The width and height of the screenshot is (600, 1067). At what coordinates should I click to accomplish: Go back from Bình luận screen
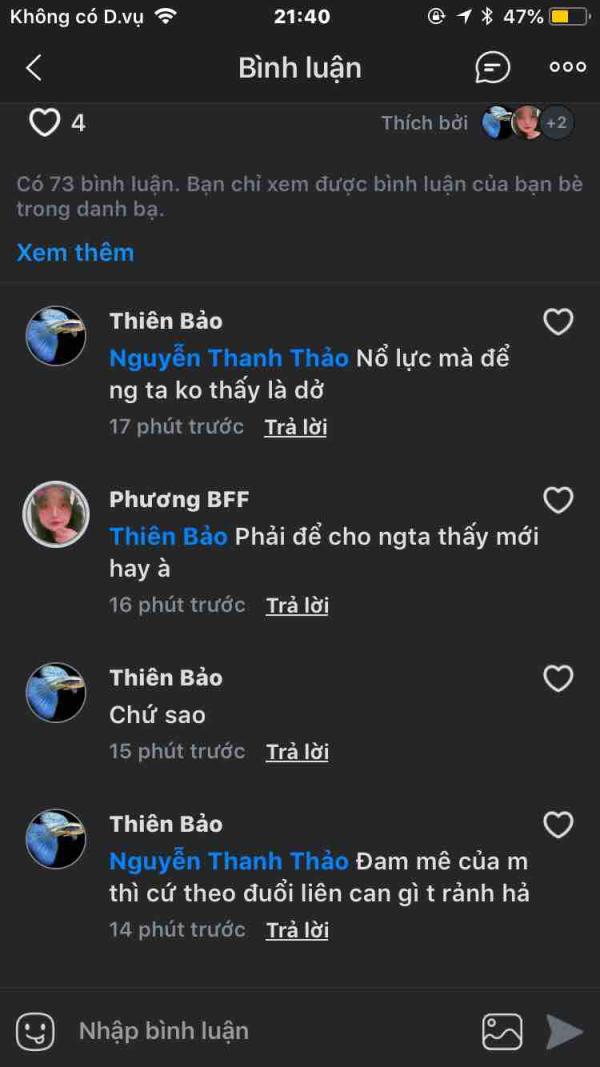click(34, 68)
